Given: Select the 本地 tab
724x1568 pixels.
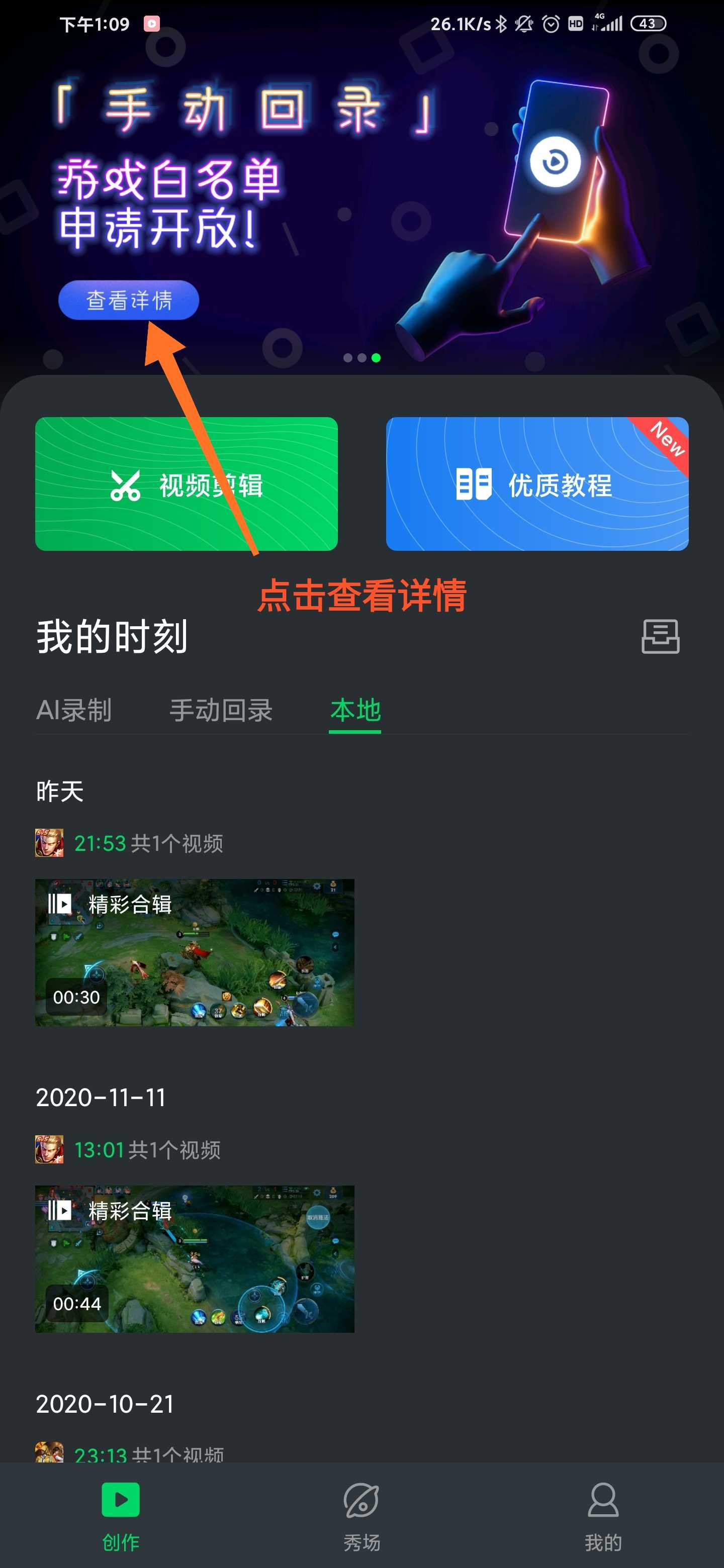Looking at the screenshot, I should pos(355,710).
